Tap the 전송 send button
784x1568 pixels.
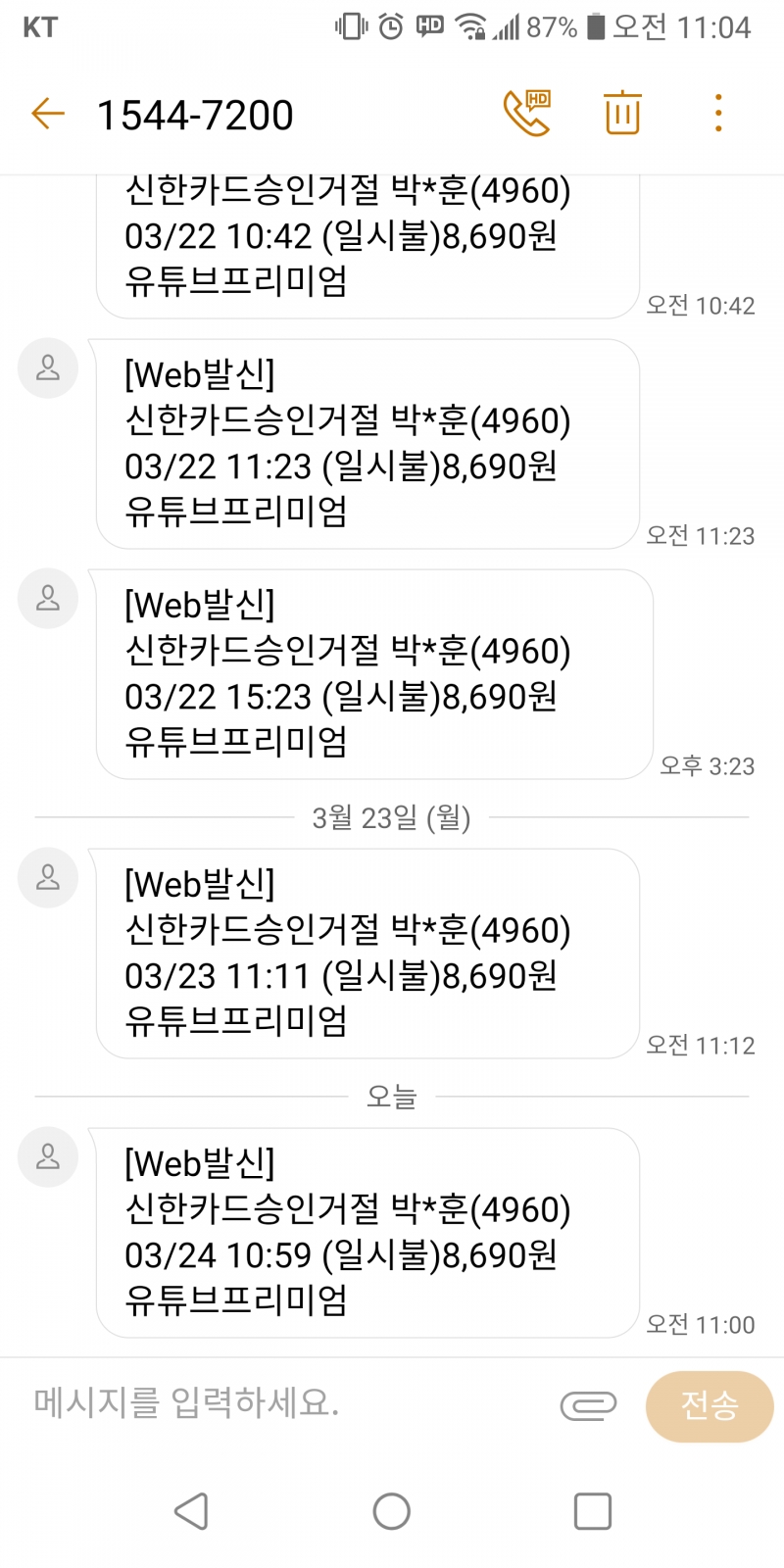(709, 1406)
